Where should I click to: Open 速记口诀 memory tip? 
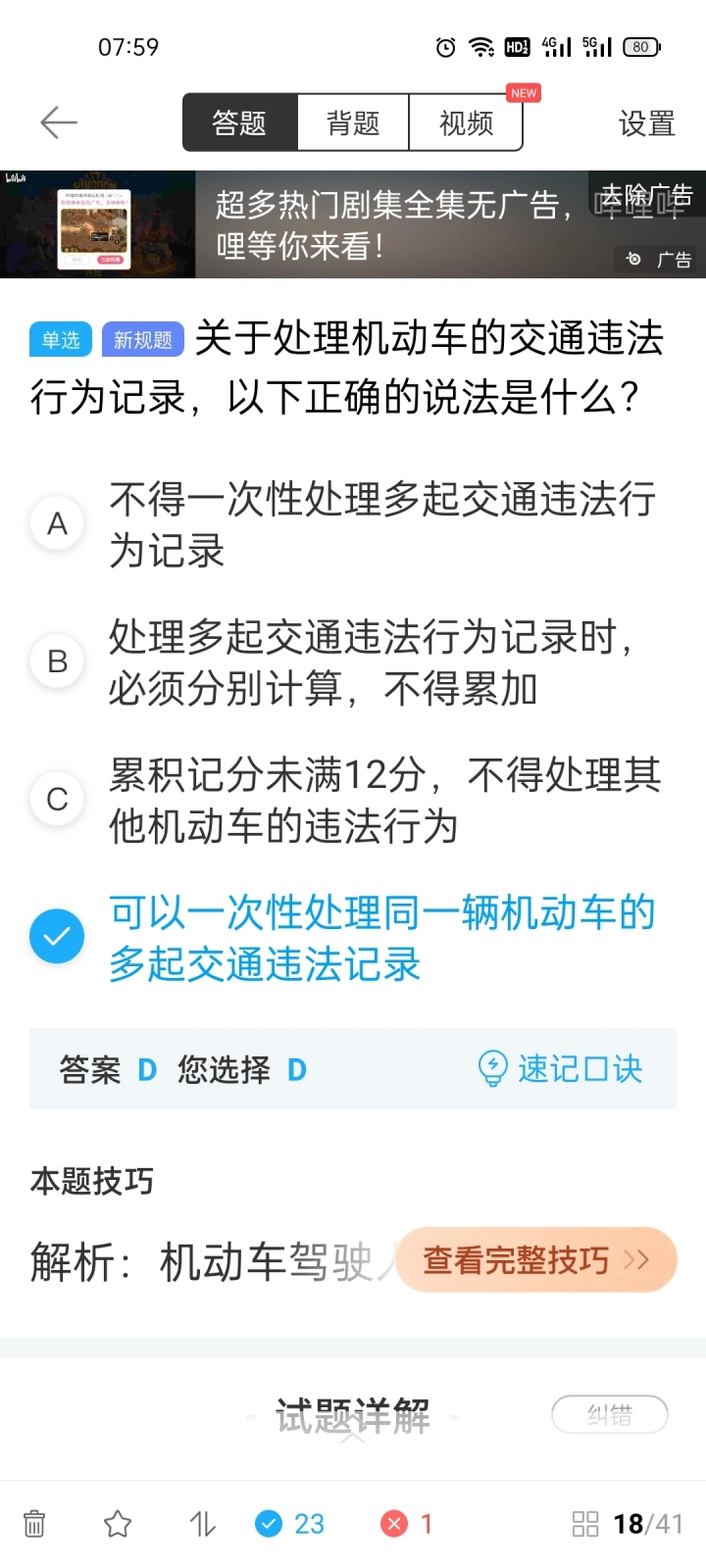(x=560, y=1068)
